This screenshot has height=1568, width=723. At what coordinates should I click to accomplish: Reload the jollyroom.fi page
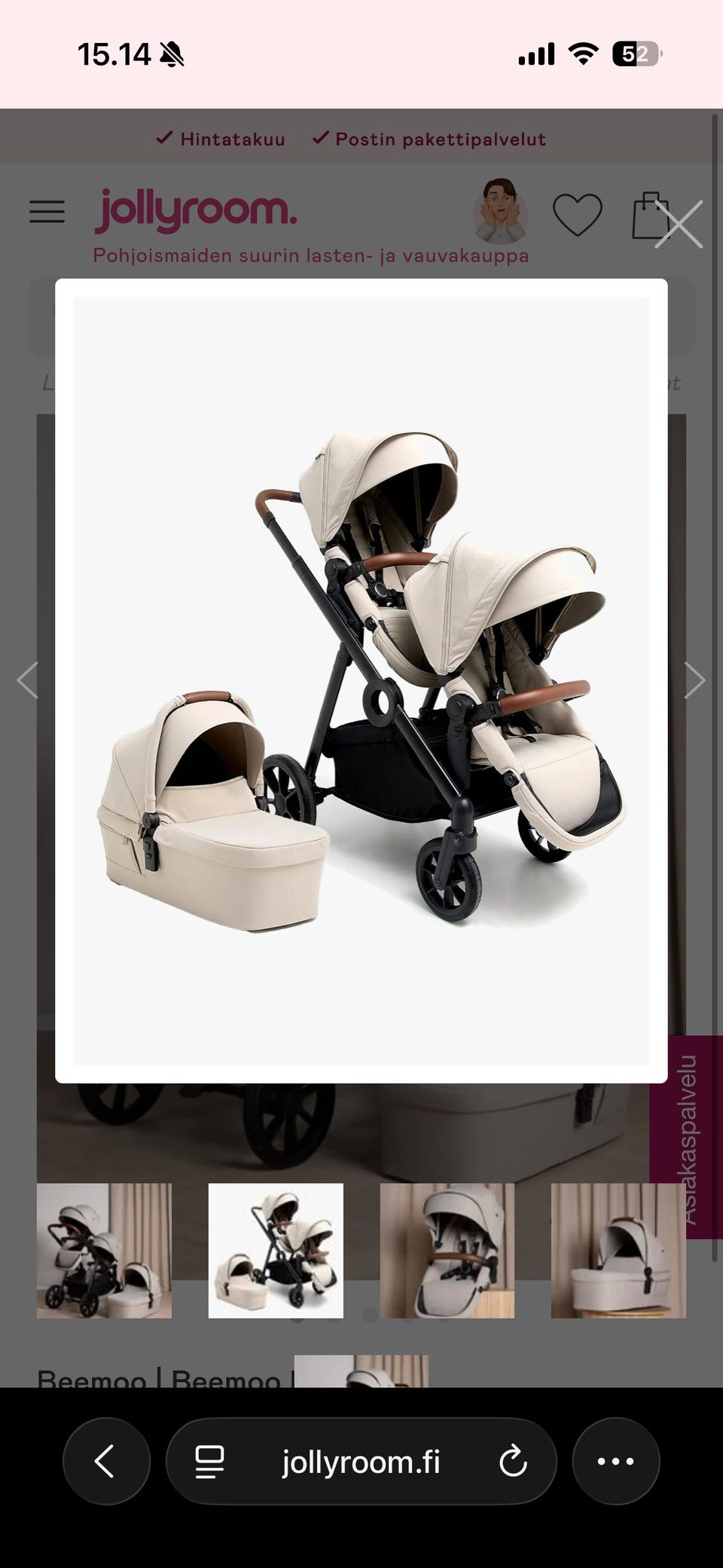(x=513, y=1461)
